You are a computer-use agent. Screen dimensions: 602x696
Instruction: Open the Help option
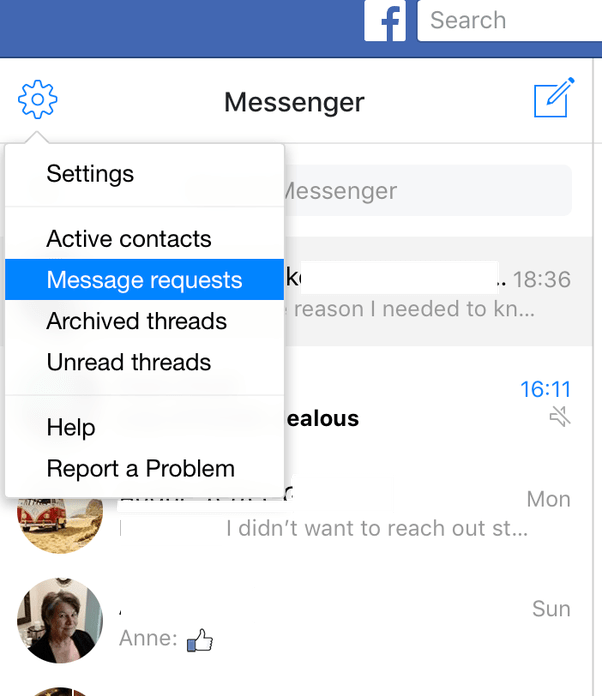pyautogui.click(x=71, y=428)
